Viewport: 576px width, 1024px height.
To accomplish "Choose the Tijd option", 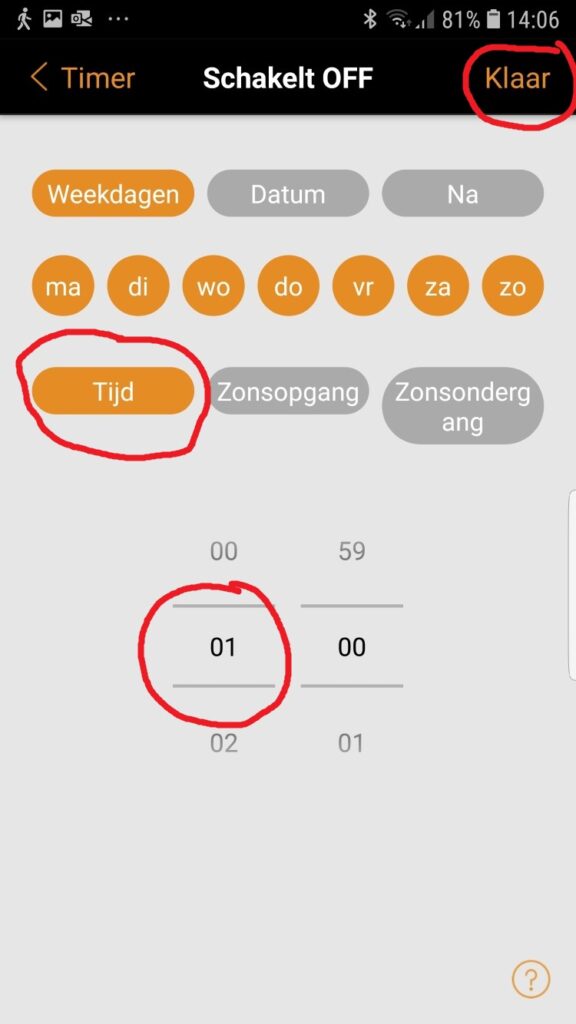I will point(113,391).
